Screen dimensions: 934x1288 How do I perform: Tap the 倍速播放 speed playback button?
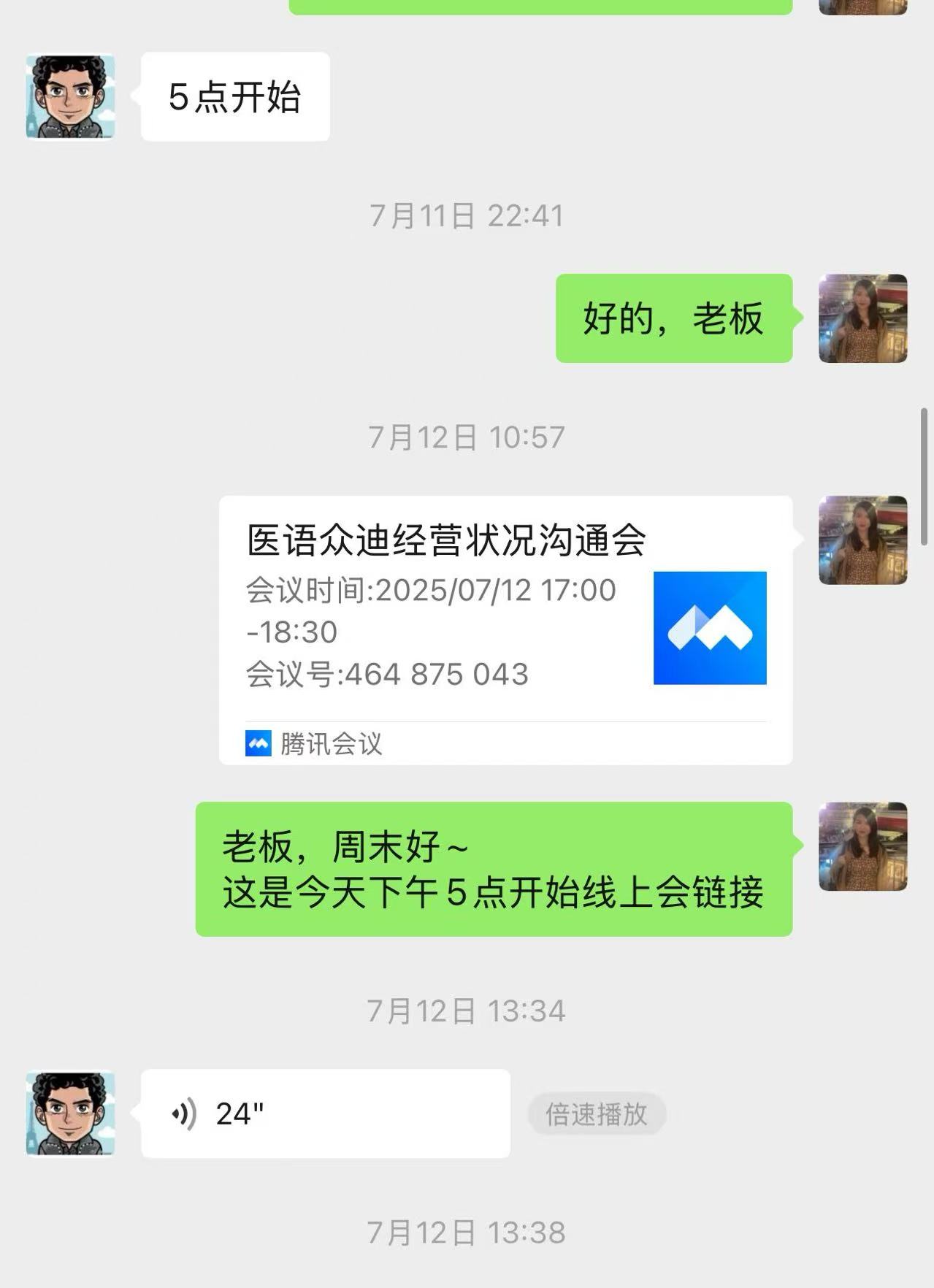pyautogui.click(x=596, y=1113)
